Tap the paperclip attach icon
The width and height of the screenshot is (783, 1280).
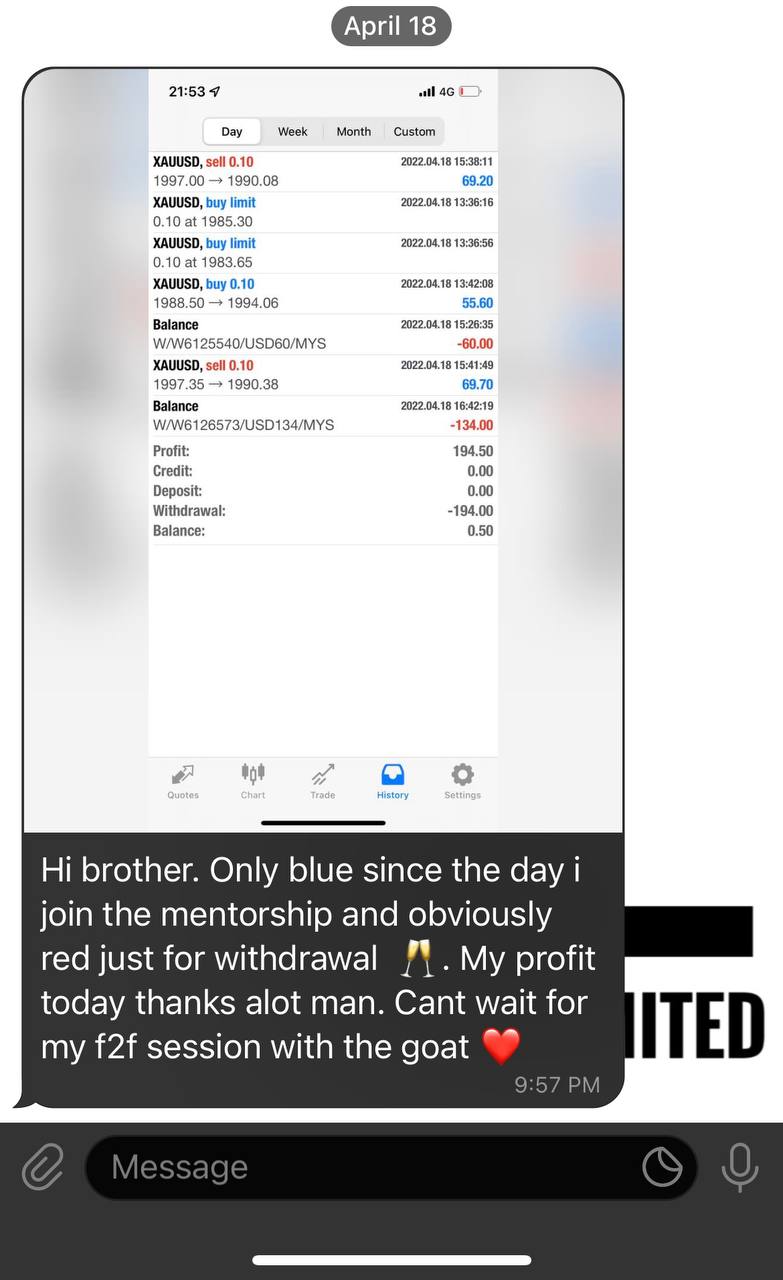[x=42, y=1167]
